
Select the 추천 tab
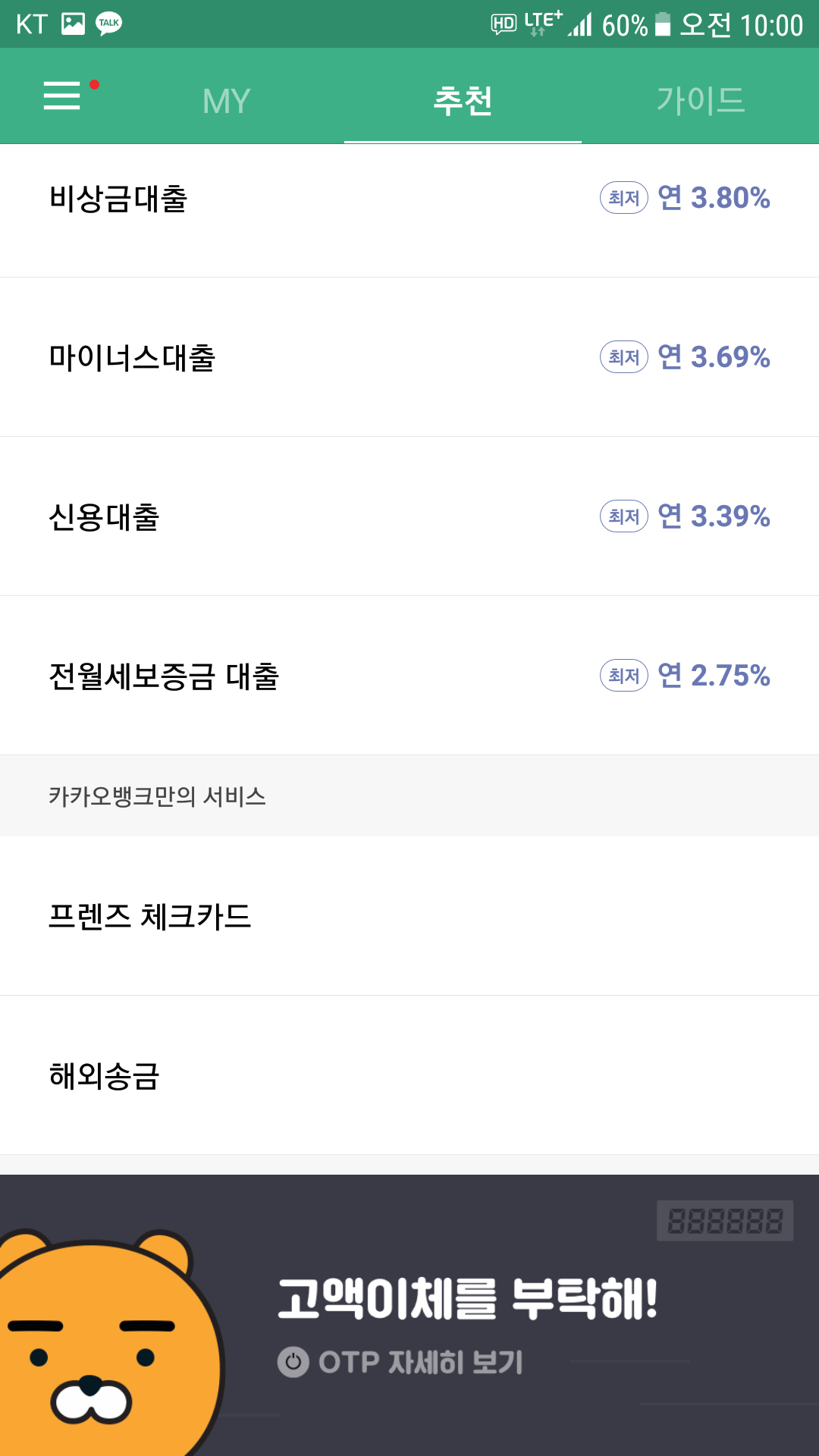point(463,100)
